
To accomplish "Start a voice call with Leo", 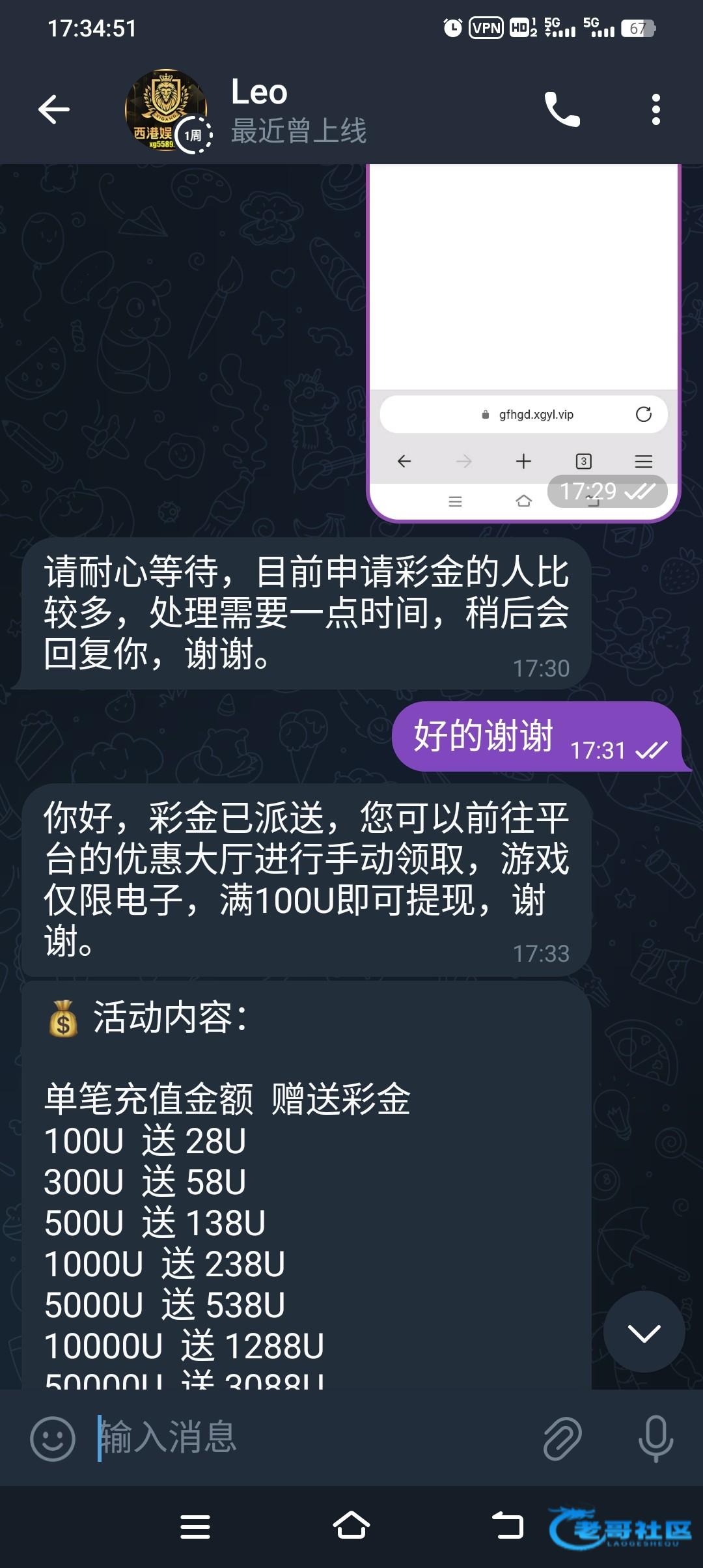I will coord(562,109).
